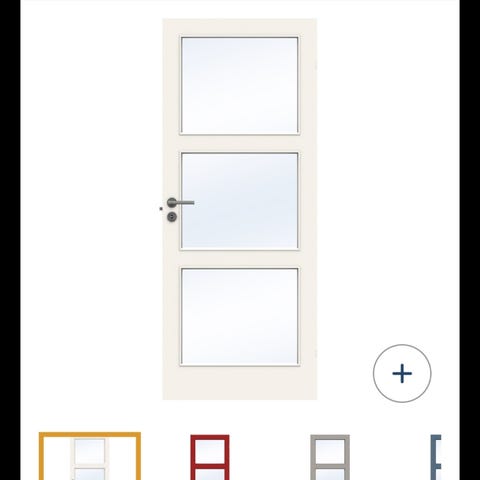Viewport: 480px width, 480px height.
Task: Pick the blue door thumbnail
Action: [436, 457]
